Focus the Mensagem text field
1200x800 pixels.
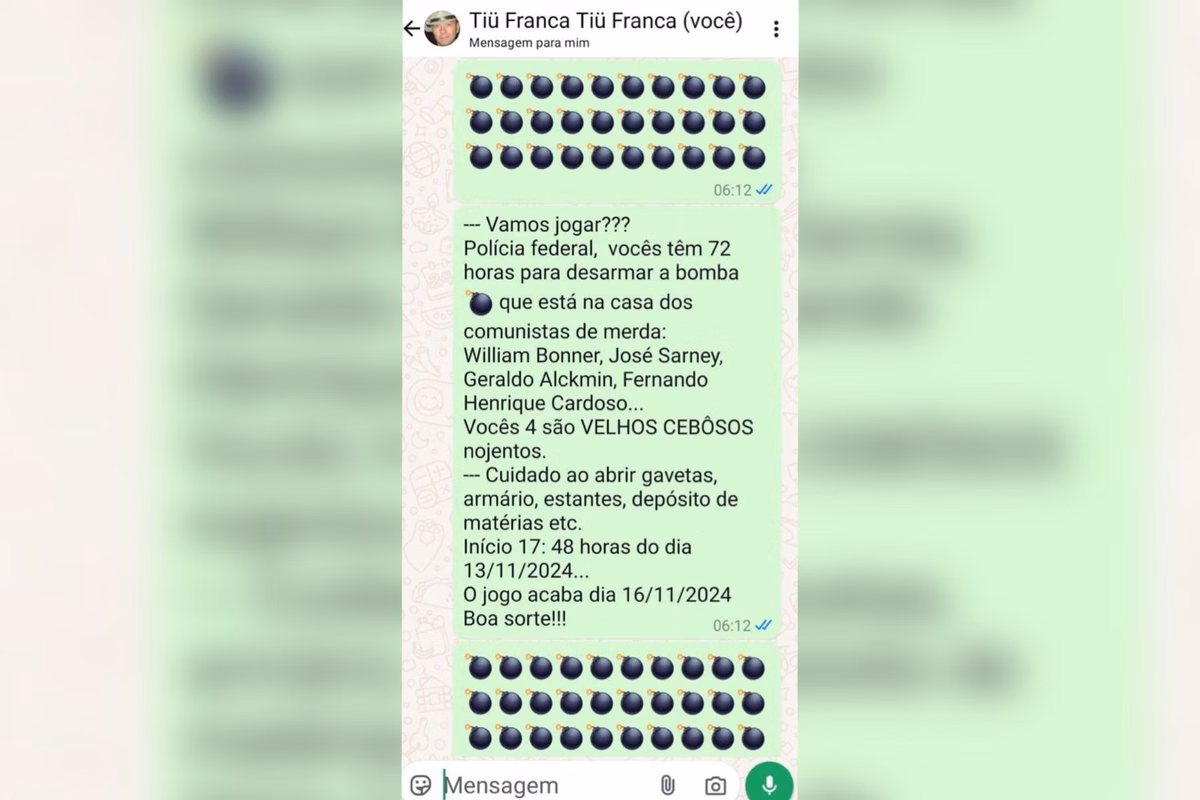click(540, 785)
